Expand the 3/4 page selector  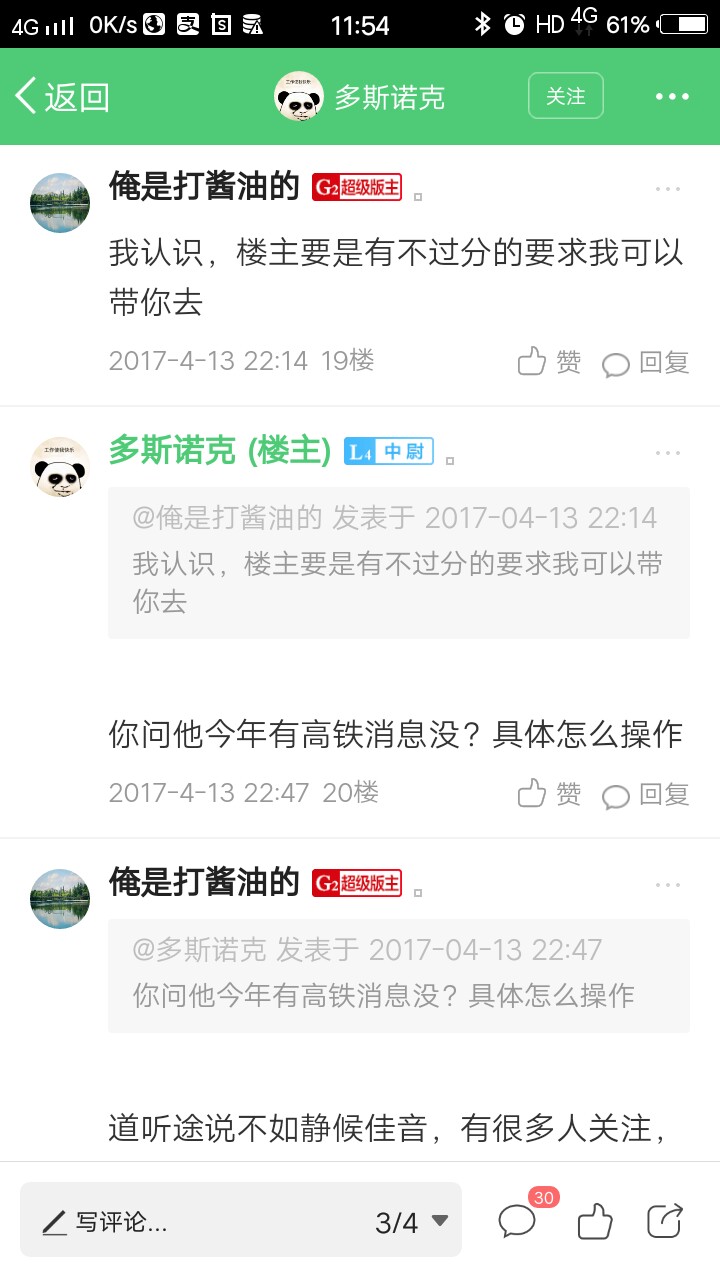click(x=411, y=1221)
